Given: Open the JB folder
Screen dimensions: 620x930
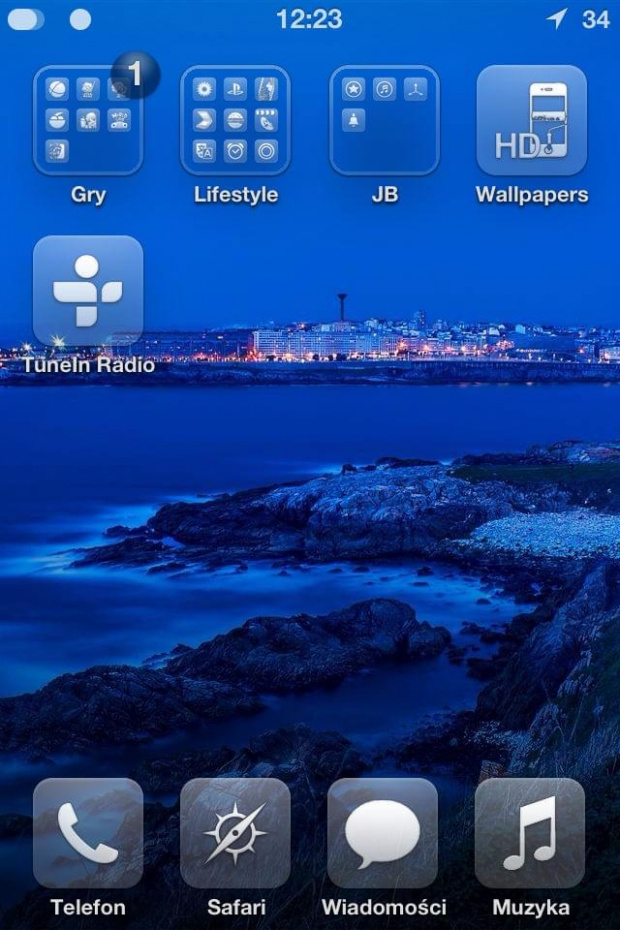Looking at the screenshot, I should pyautogui.click(x=385, y=121).
